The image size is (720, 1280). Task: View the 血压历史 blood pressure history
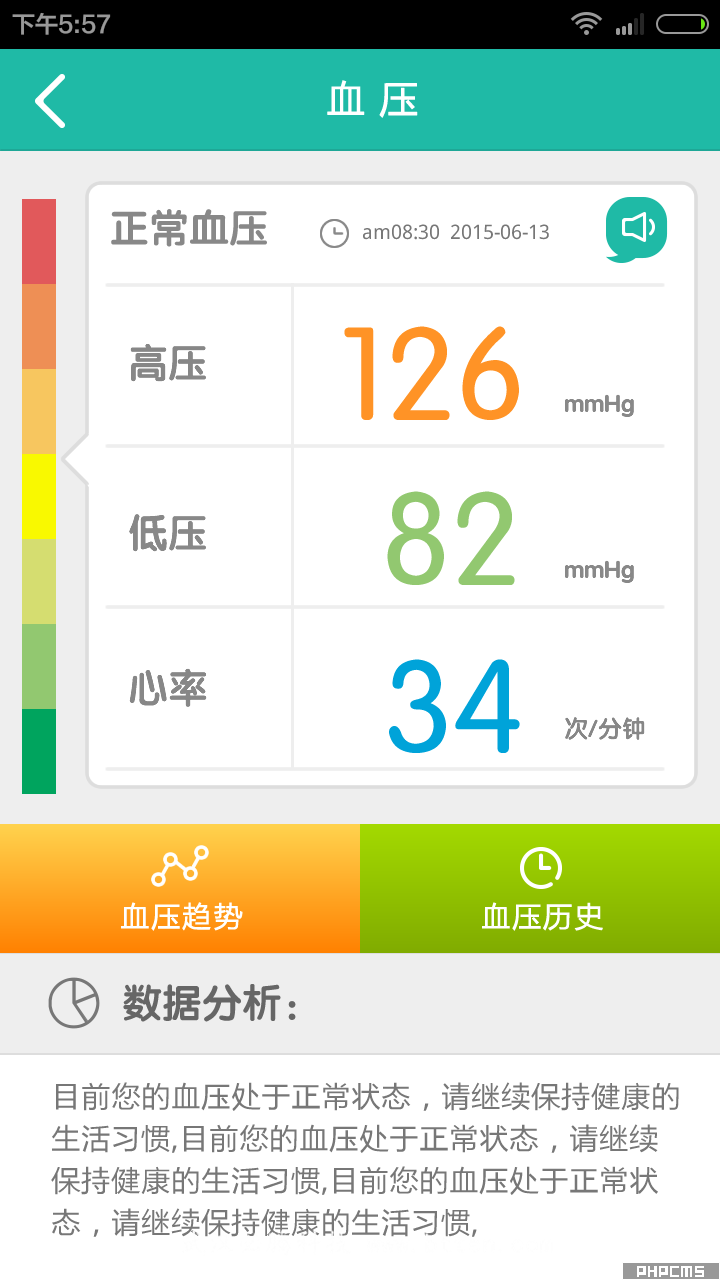coord(540,888)
